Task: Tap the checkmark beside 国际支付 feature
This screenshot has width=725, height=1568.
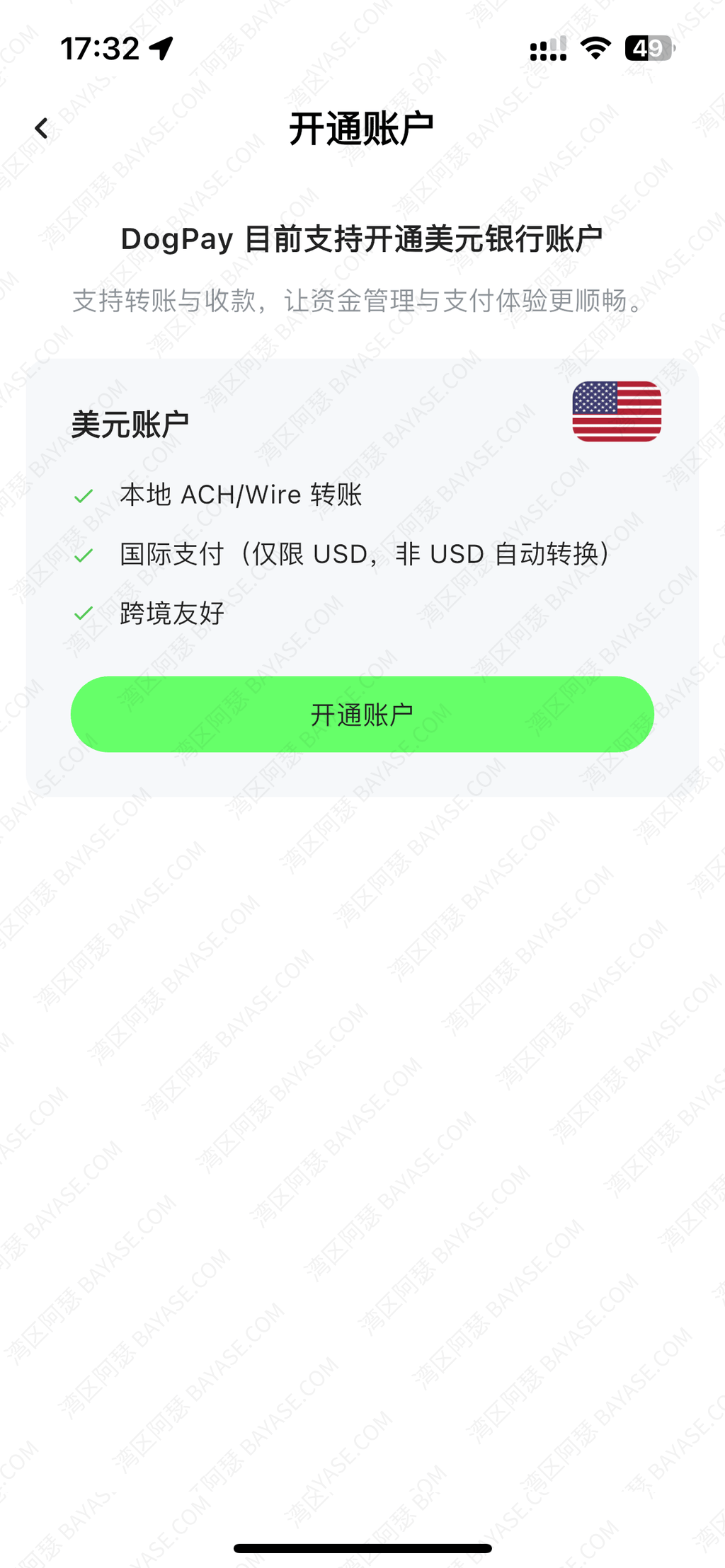Action: pyautogui.click(x=84, y=554)
